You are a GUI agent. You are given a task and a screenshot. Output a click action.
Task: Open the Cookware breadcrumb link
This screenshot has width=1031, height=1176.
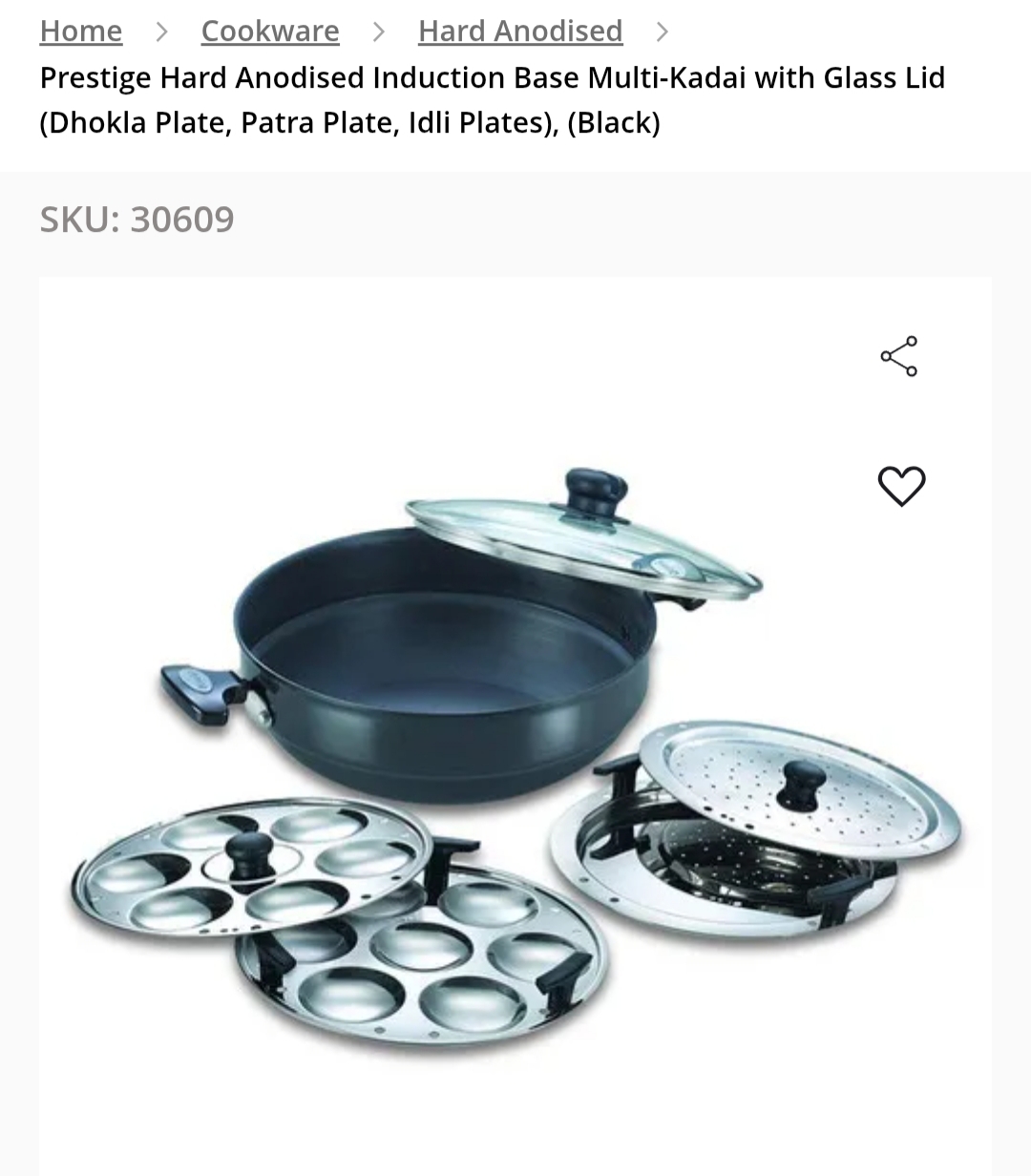(269, 31)
